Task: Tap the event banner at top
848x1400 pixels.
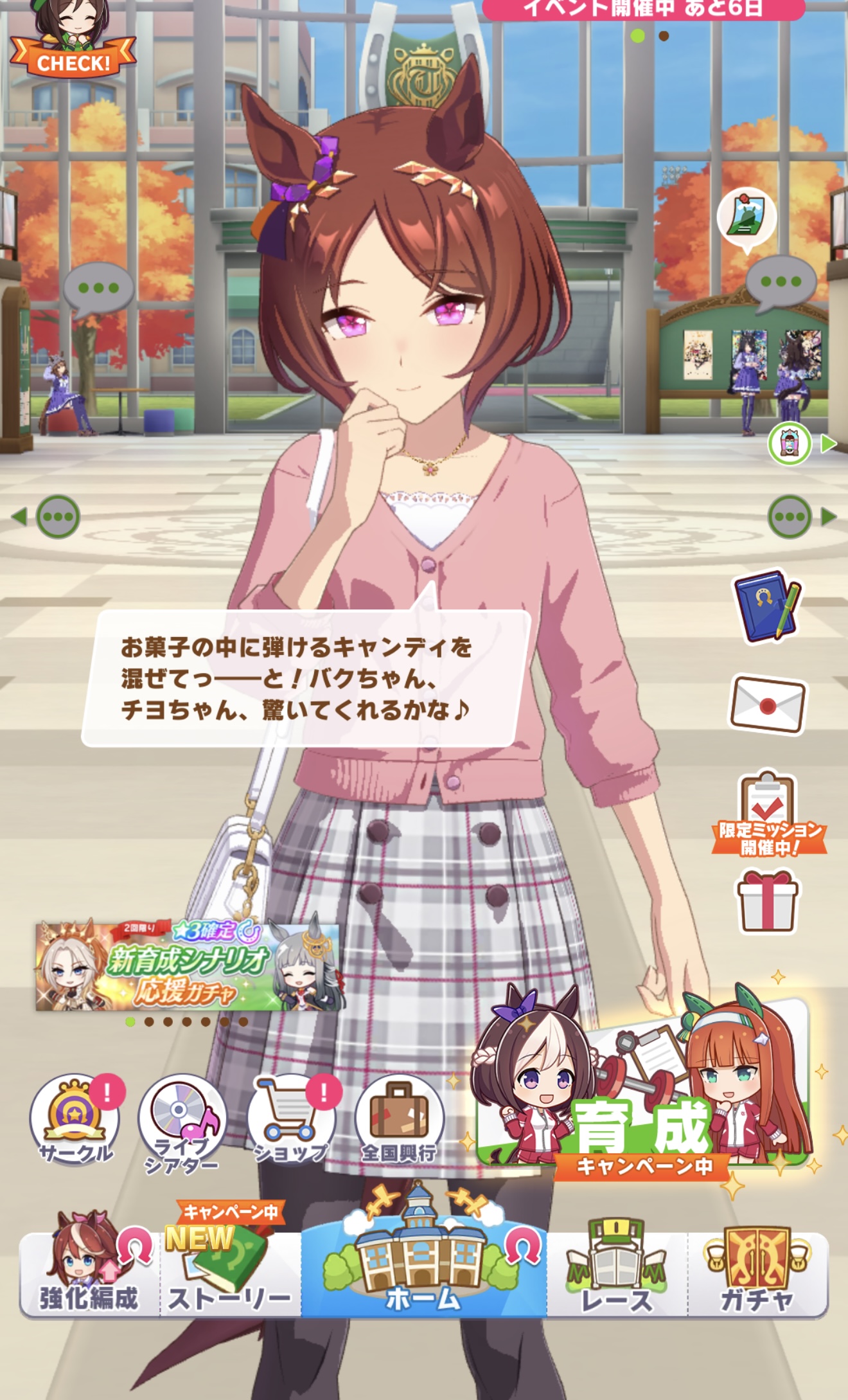Action: click(x=642, y=9)
